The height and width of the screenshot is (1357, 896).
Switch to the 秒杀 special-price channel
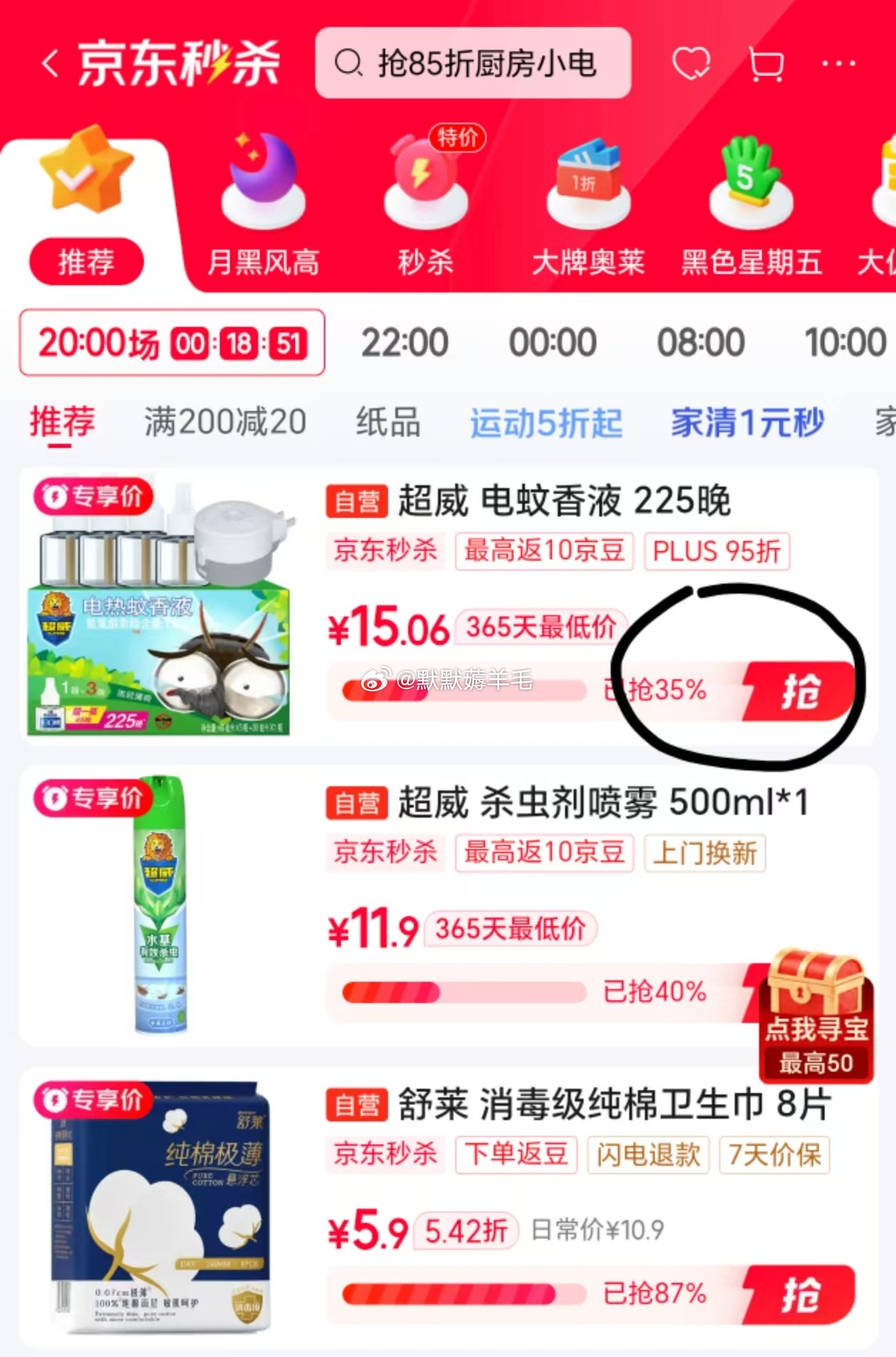426,207
